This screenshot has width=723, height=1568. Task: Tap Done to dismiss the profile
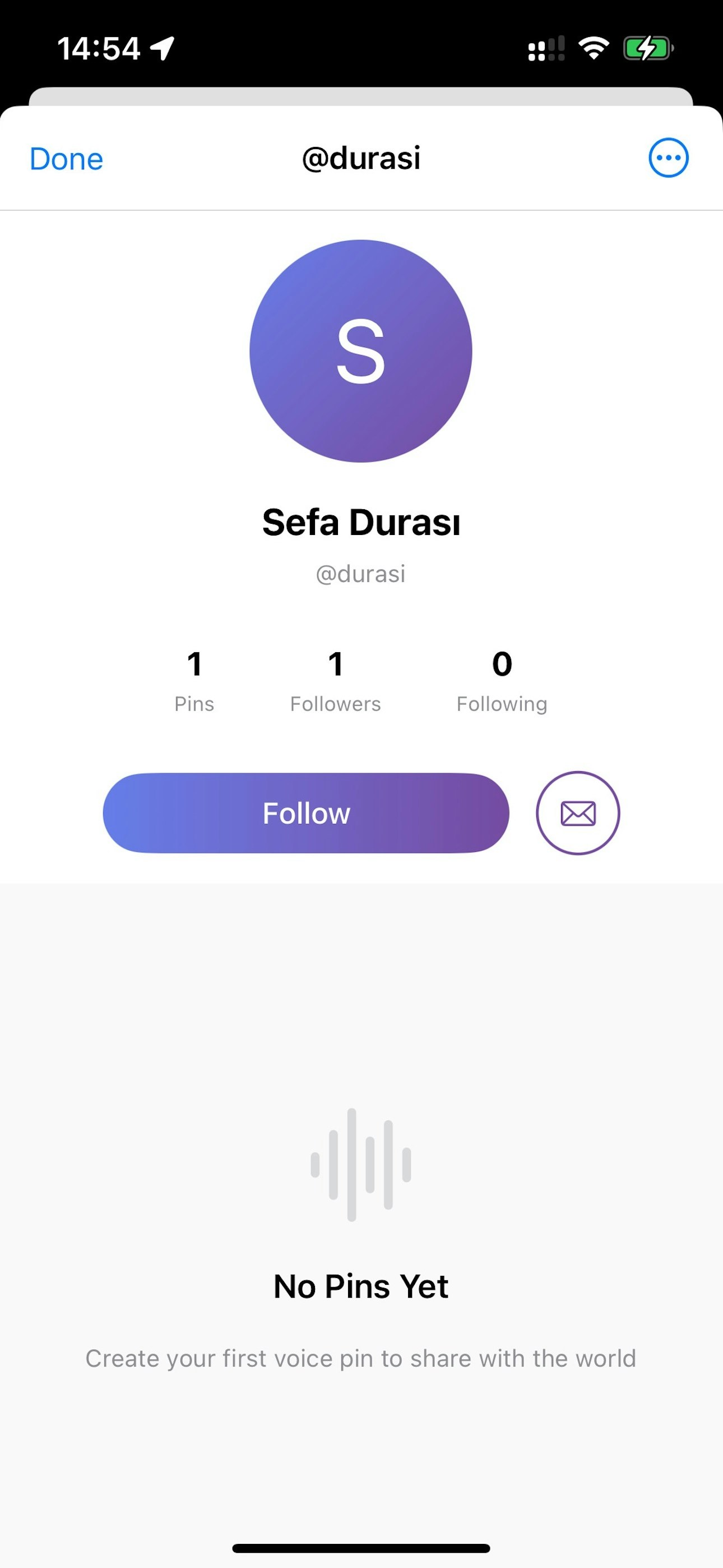pyautogui.click(x=66, y=159)
